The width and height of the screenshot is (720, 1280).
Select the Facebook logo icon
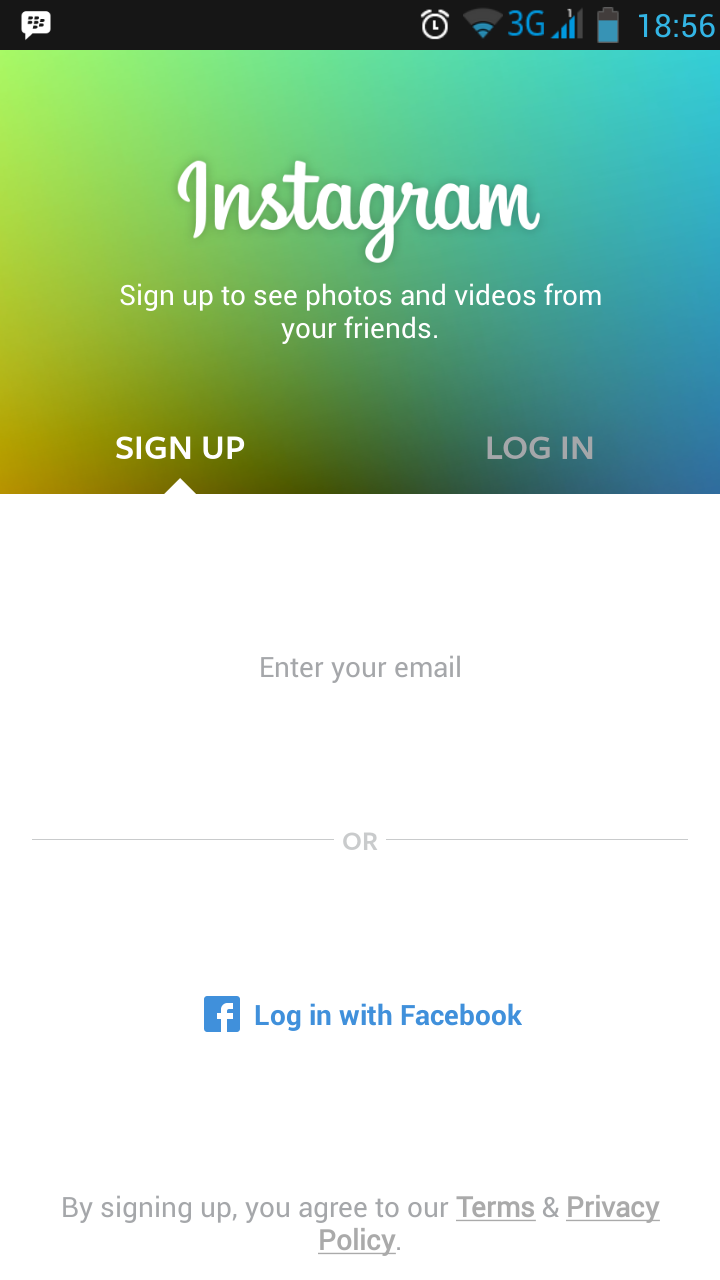[221, 1014]
